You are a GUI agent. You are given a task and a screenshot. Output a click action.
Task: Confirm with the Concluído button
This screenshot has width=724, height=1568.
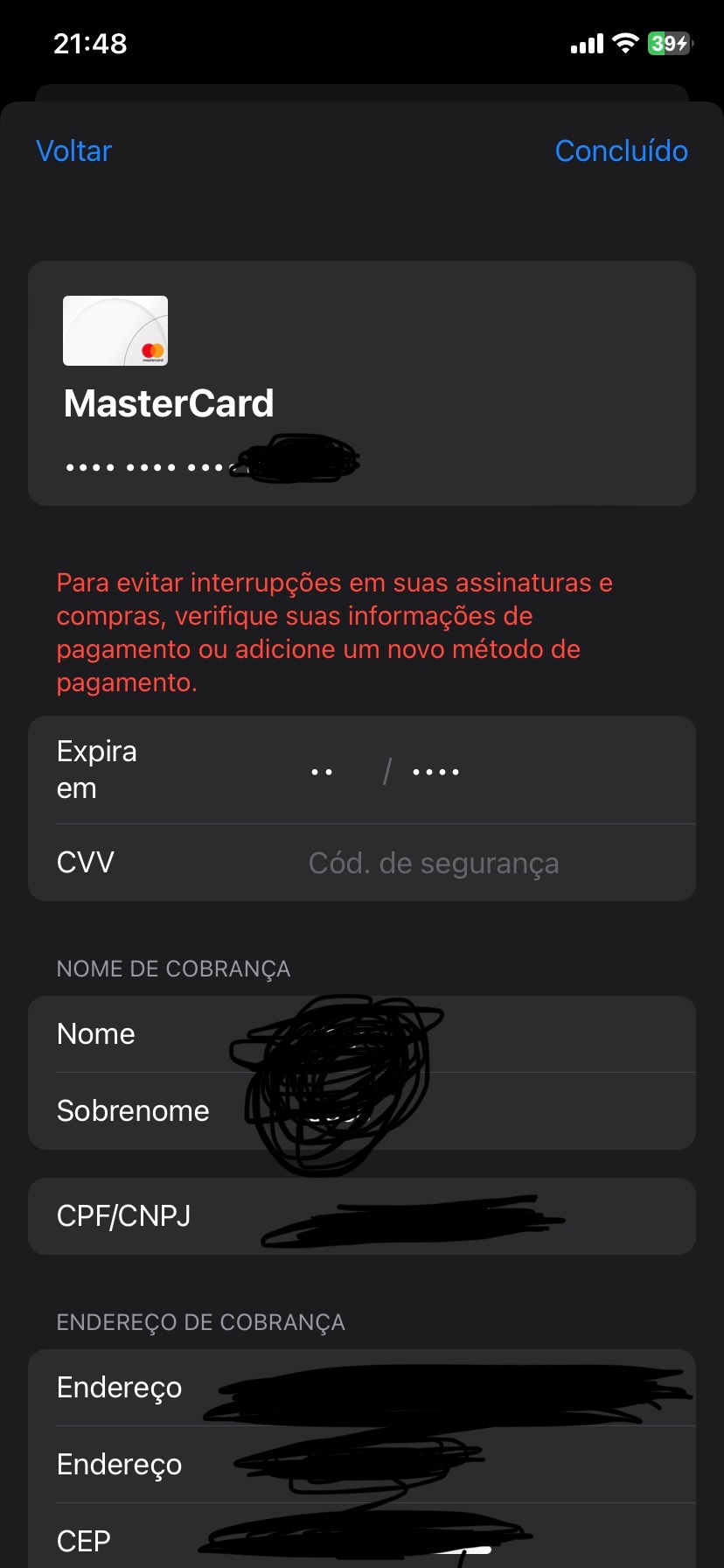(621, 151)
